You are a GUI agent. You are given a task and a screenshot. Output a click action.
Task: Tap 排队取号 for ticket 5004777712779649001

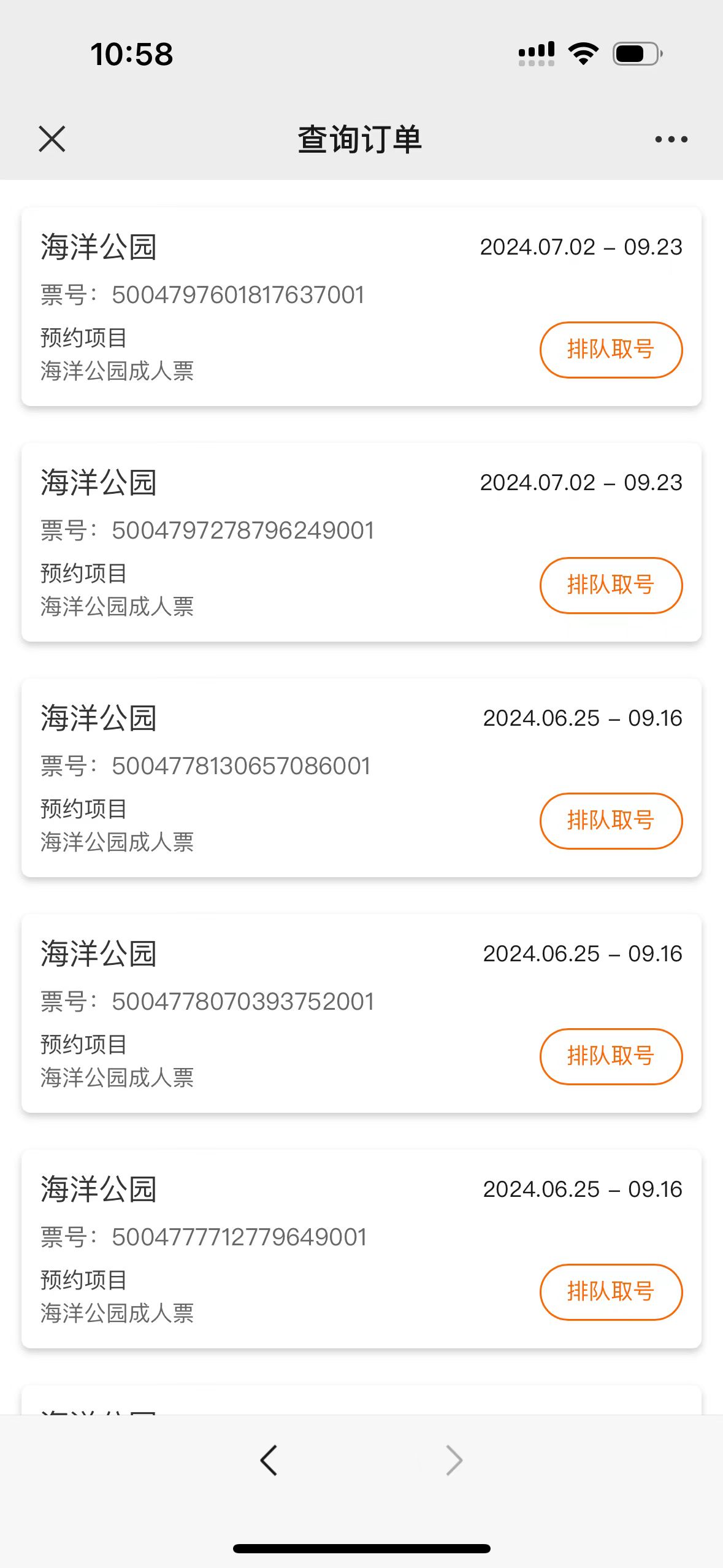coord(611,1292)
